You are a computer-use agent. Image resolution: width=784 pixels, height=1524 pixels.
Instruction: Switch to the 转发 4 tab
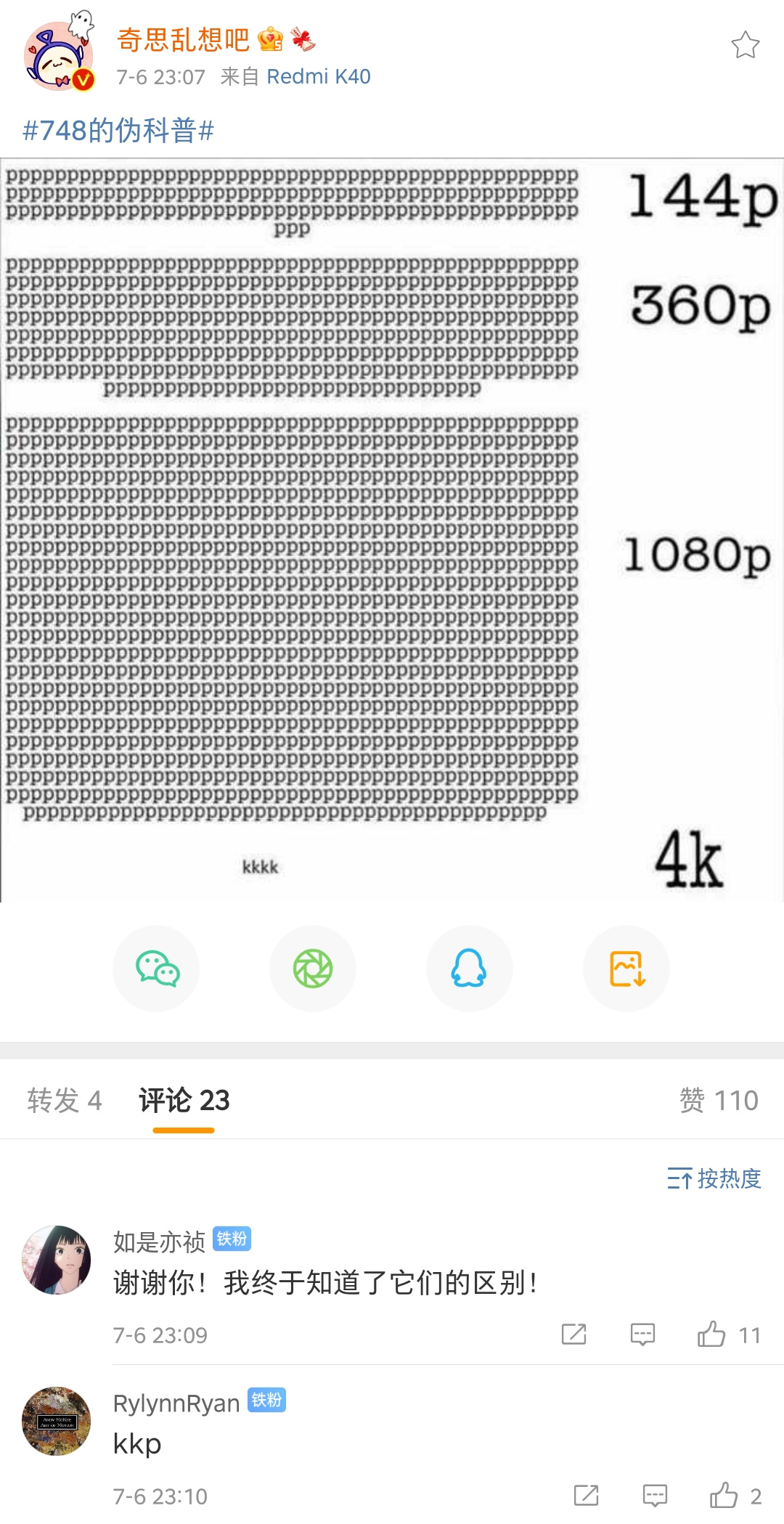tap(65, 1100)
